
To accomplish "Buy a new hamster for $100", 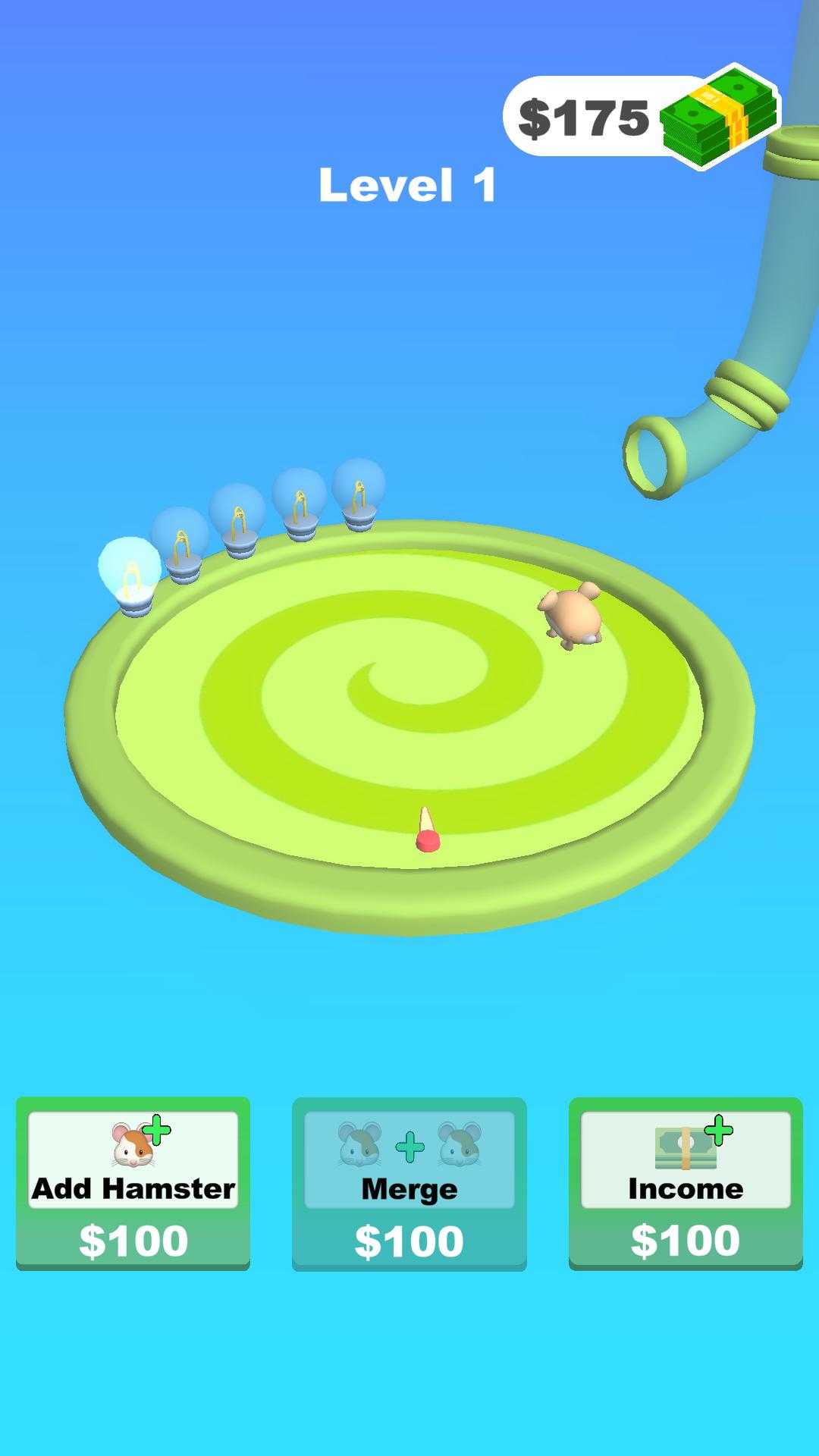I will tap(133, 1183).
